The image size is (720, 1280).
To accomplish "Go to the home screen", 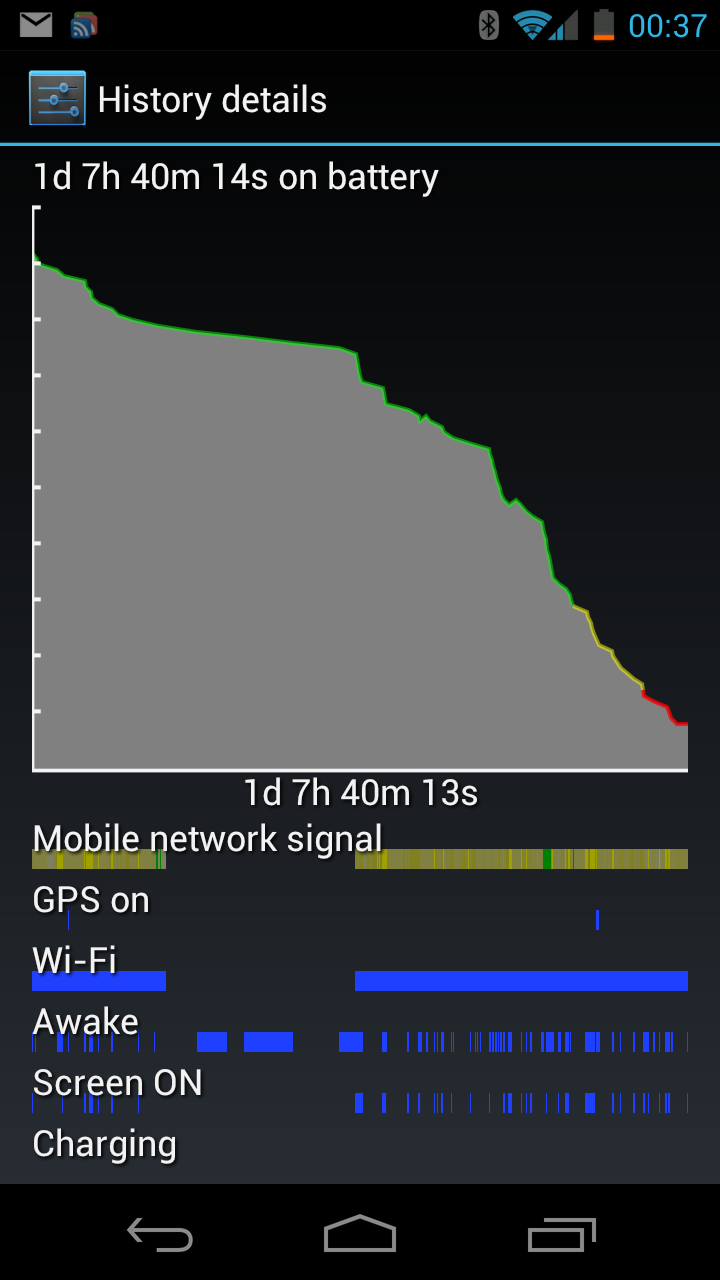I will pos(360,1234).
